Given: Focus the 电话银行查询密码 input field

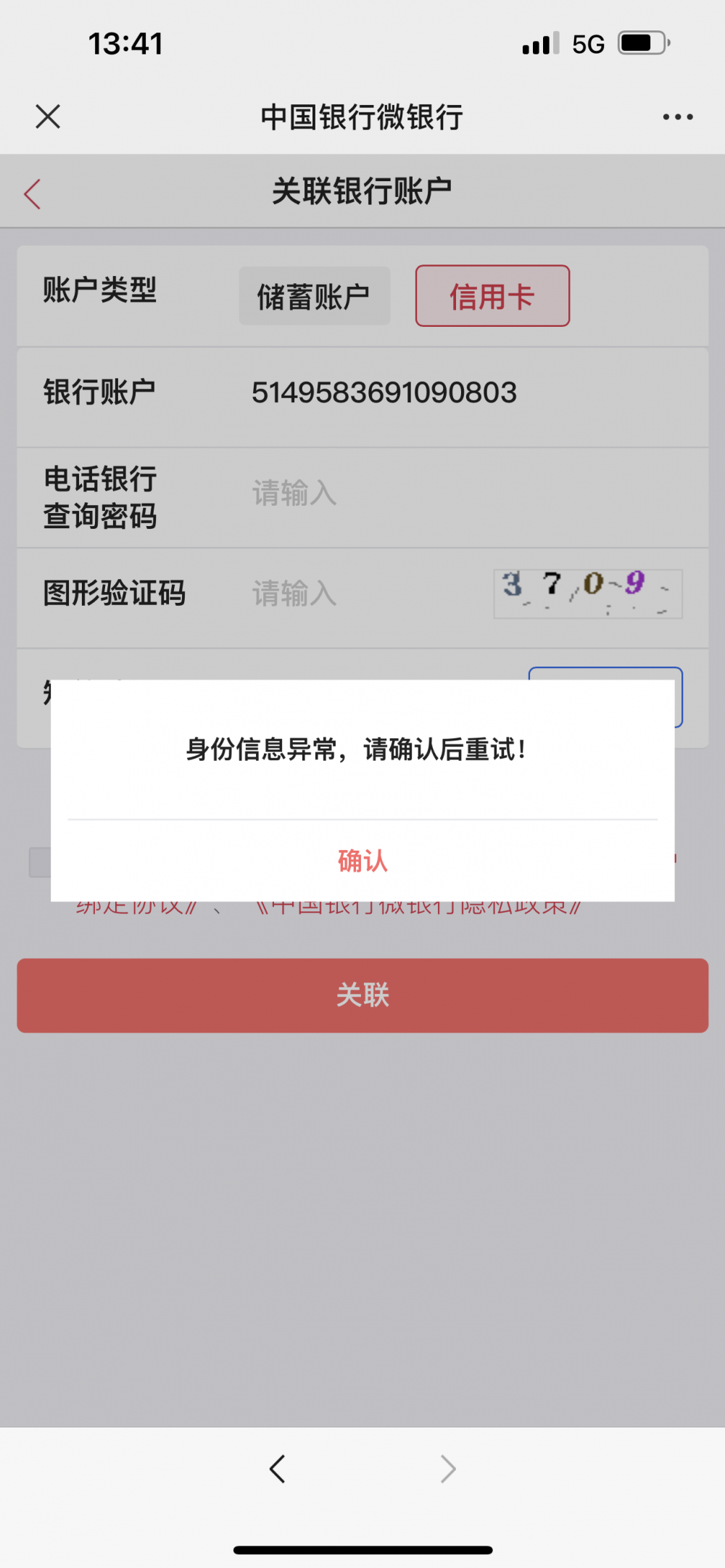Looking at the screenshot, I should [435, 494].
